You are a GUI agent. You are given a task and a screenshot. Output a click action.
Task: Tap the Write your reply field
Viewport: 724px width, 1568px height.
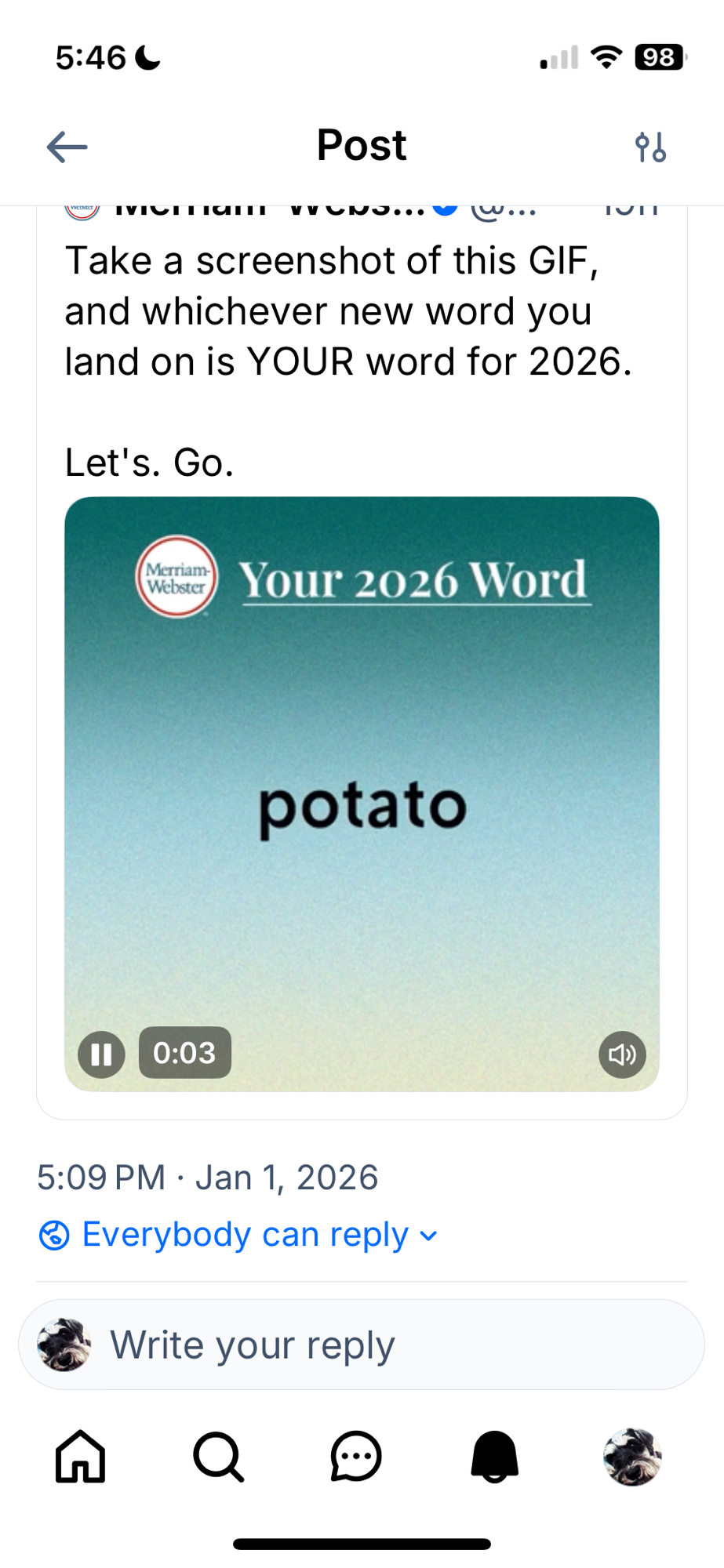(x=361, y=1345)
